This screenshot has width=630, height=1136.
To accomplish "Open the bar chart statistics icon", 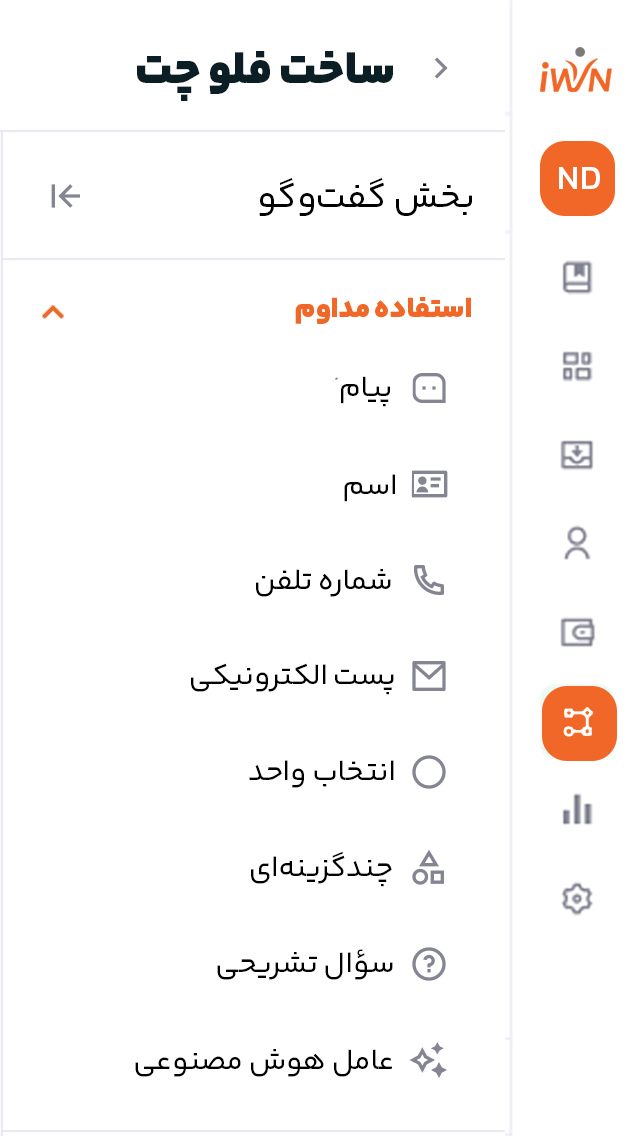I will [577, 809].
